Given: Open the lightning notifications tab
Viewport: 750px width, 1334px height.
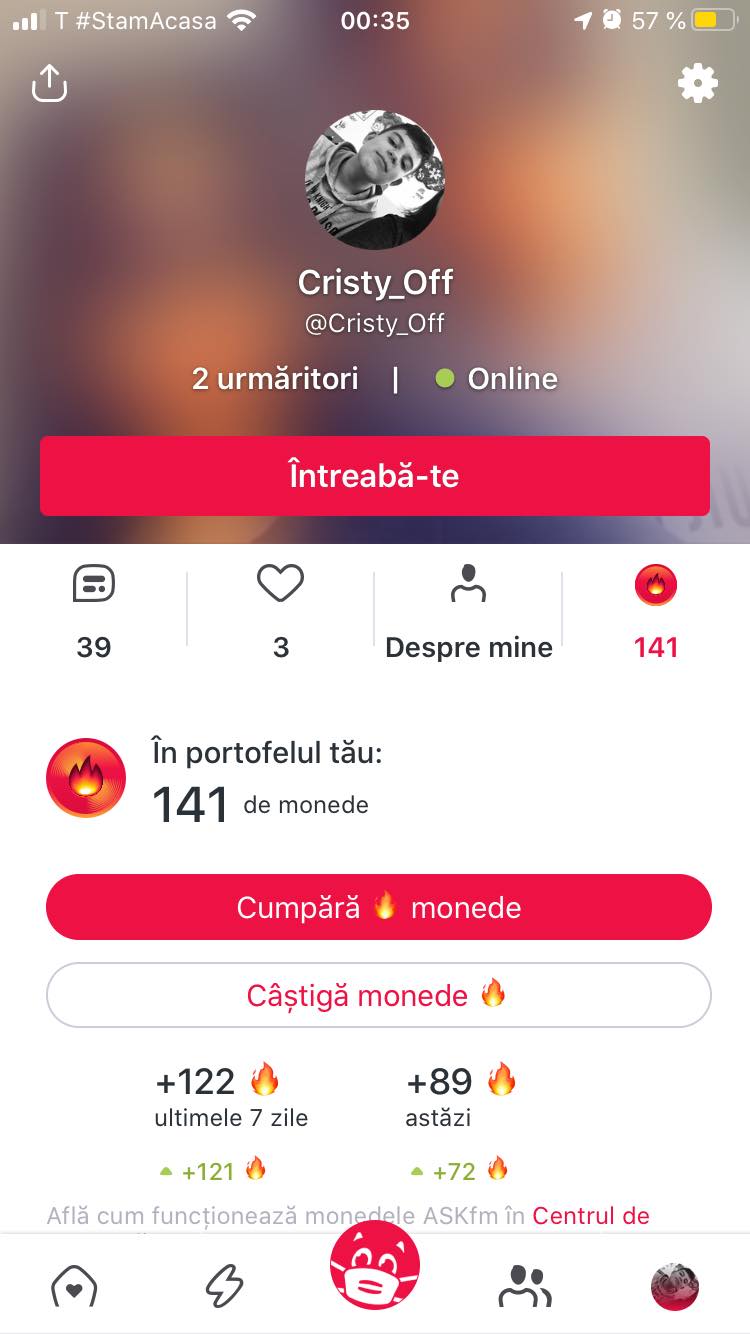Looking at the screenshot, I should [x=224, y=1287].
